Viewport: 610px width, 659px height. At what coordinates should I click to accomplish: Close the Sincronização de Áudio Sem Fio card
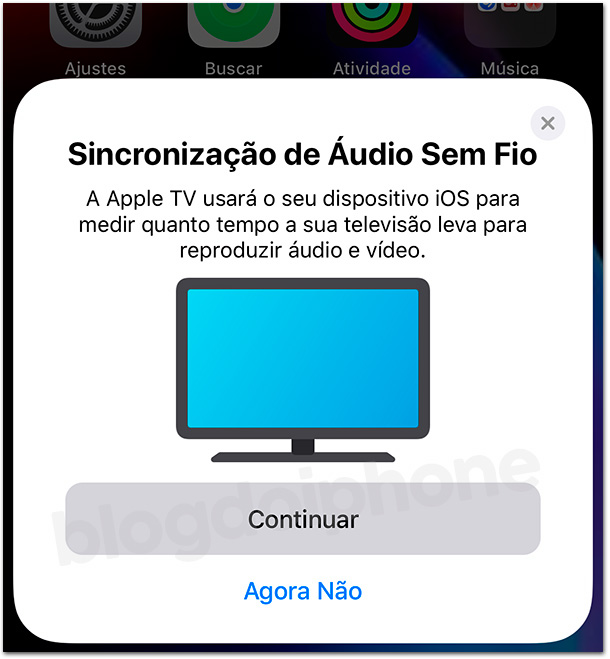point(547,123)
